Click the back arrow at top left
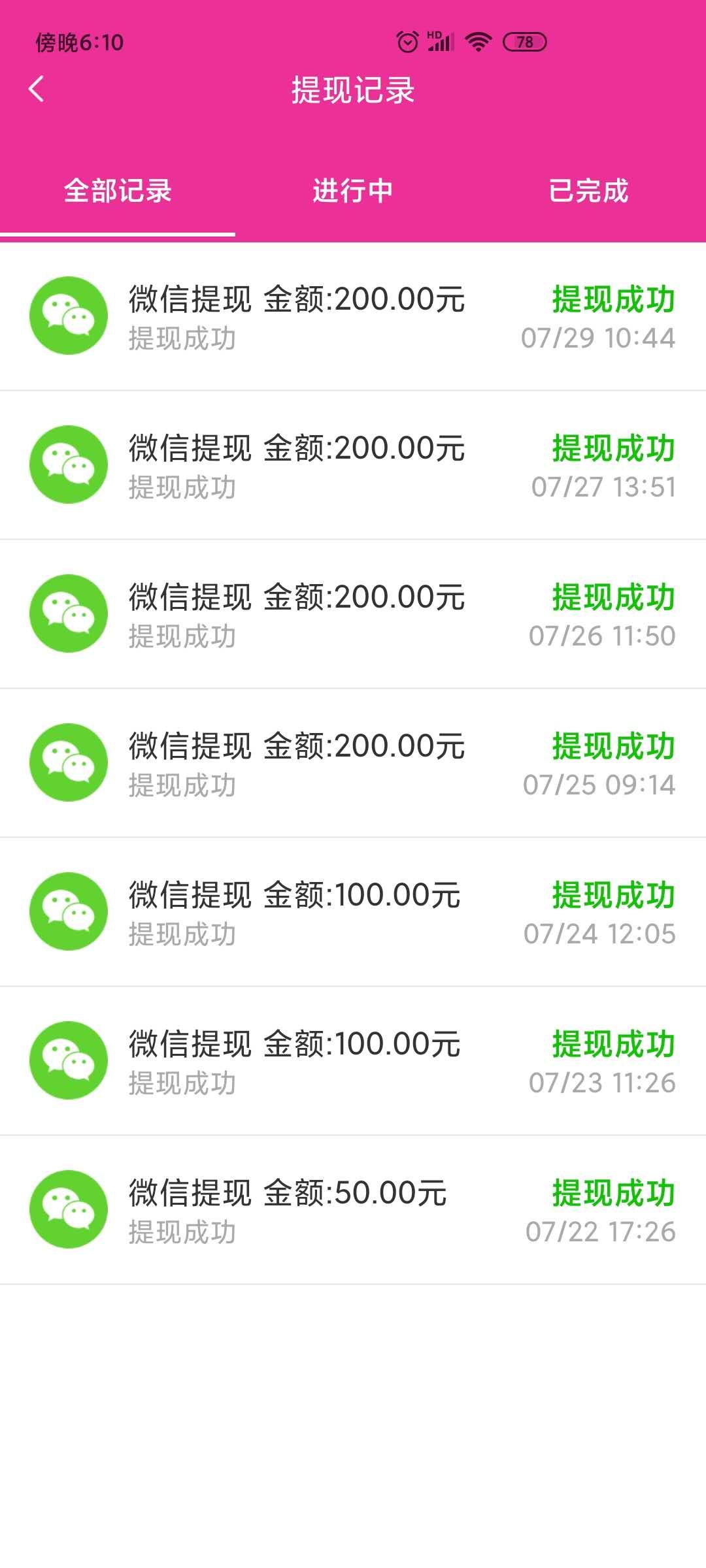Viewport: 706px width, 1568px height. [37, 90]
